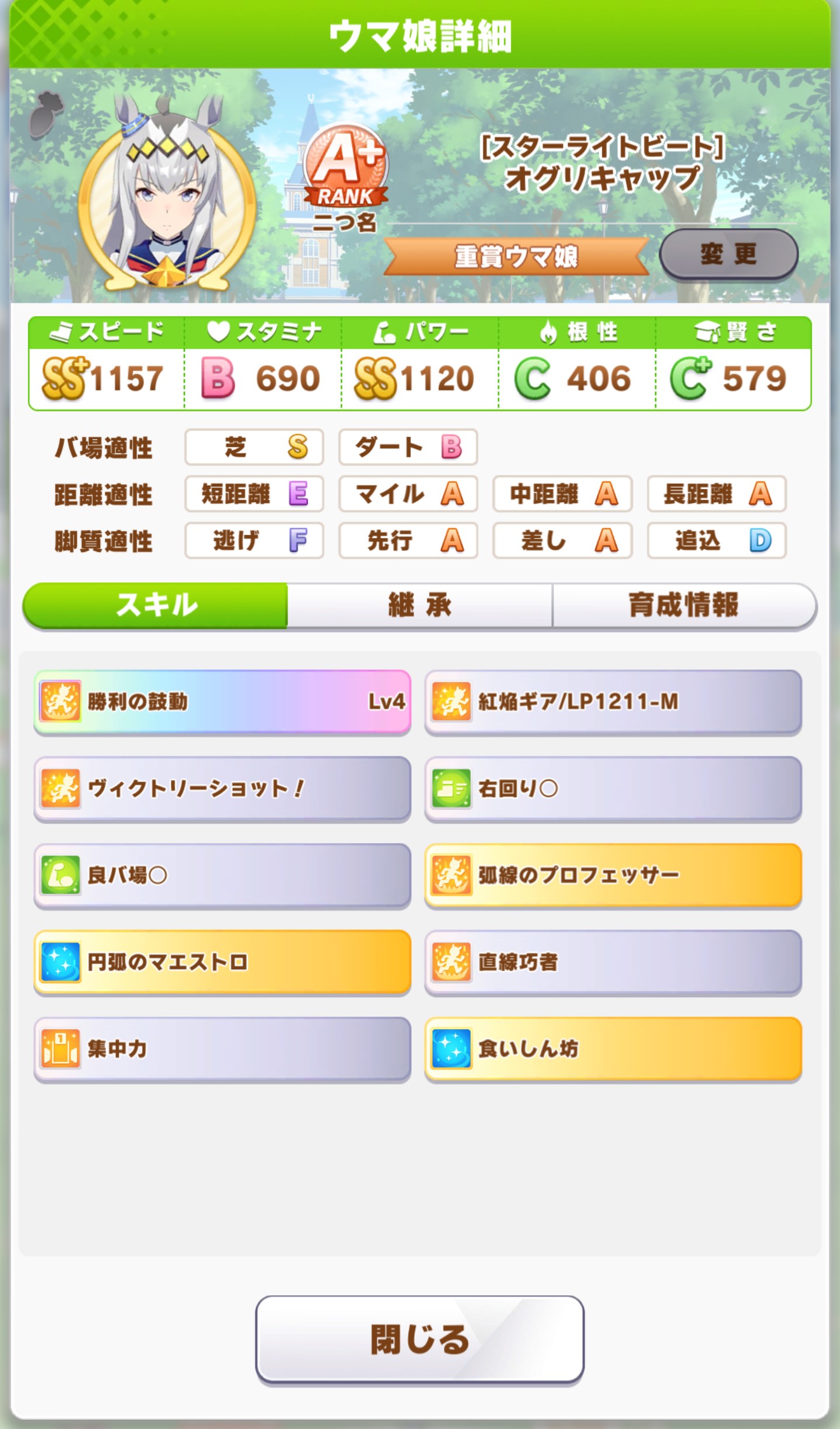Viewport: 840px width, 1429px height.
Task: Switch to the 継承 tab
Action: (x=419, y=605)
